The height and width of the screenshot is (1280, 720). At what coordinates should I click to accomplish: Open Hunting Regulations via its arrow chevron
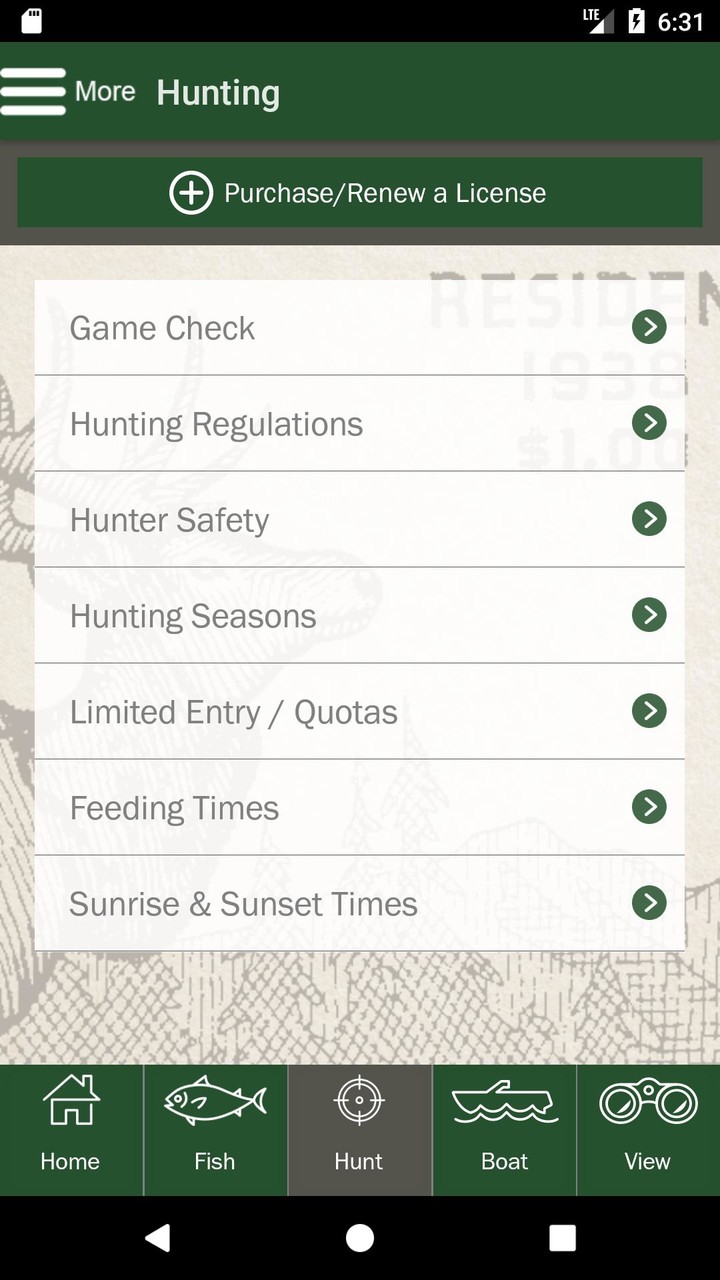649,423
